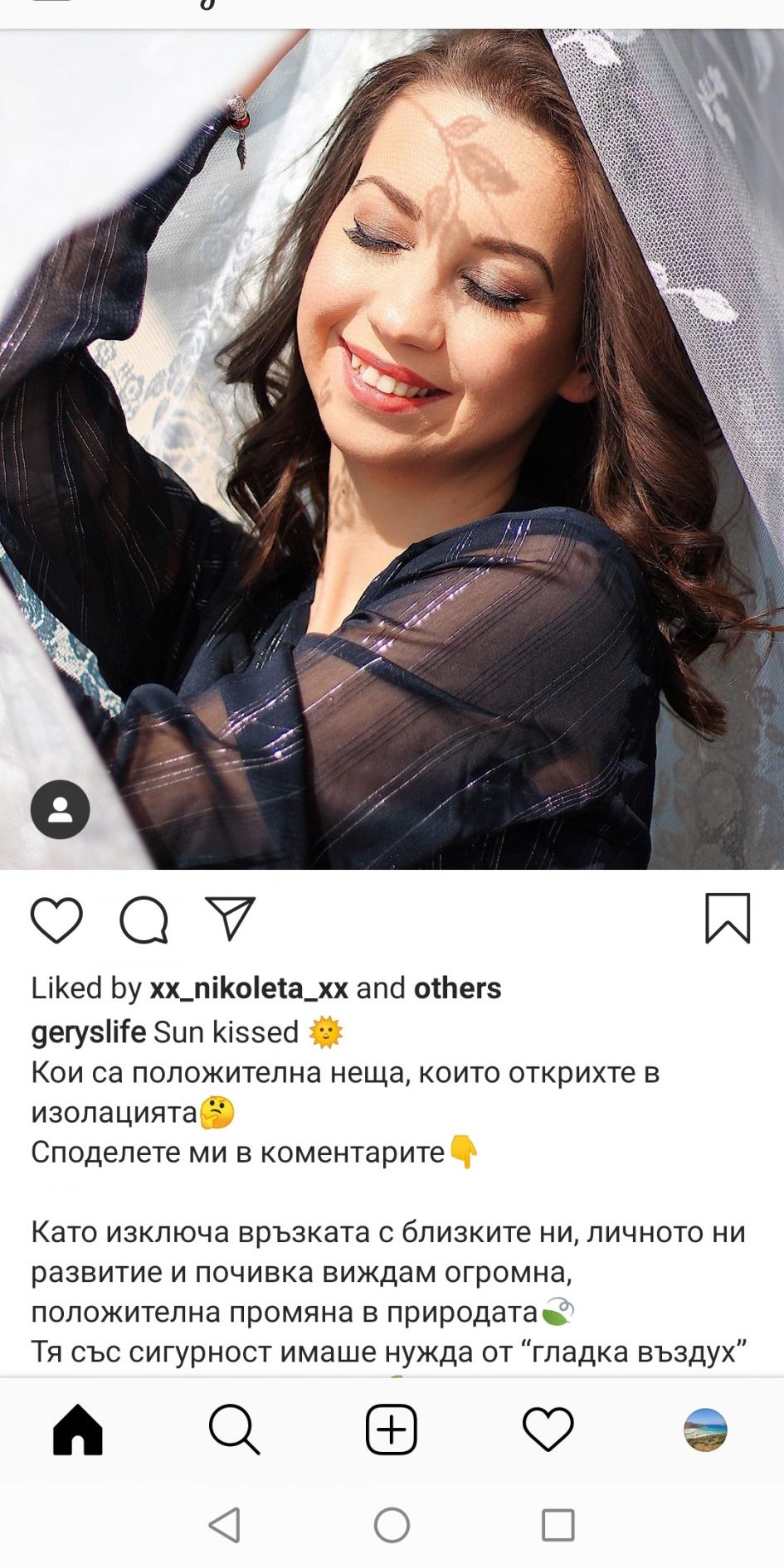784x1568 pixels.
Task: View others who liked this post
Action: pos(457,988)
